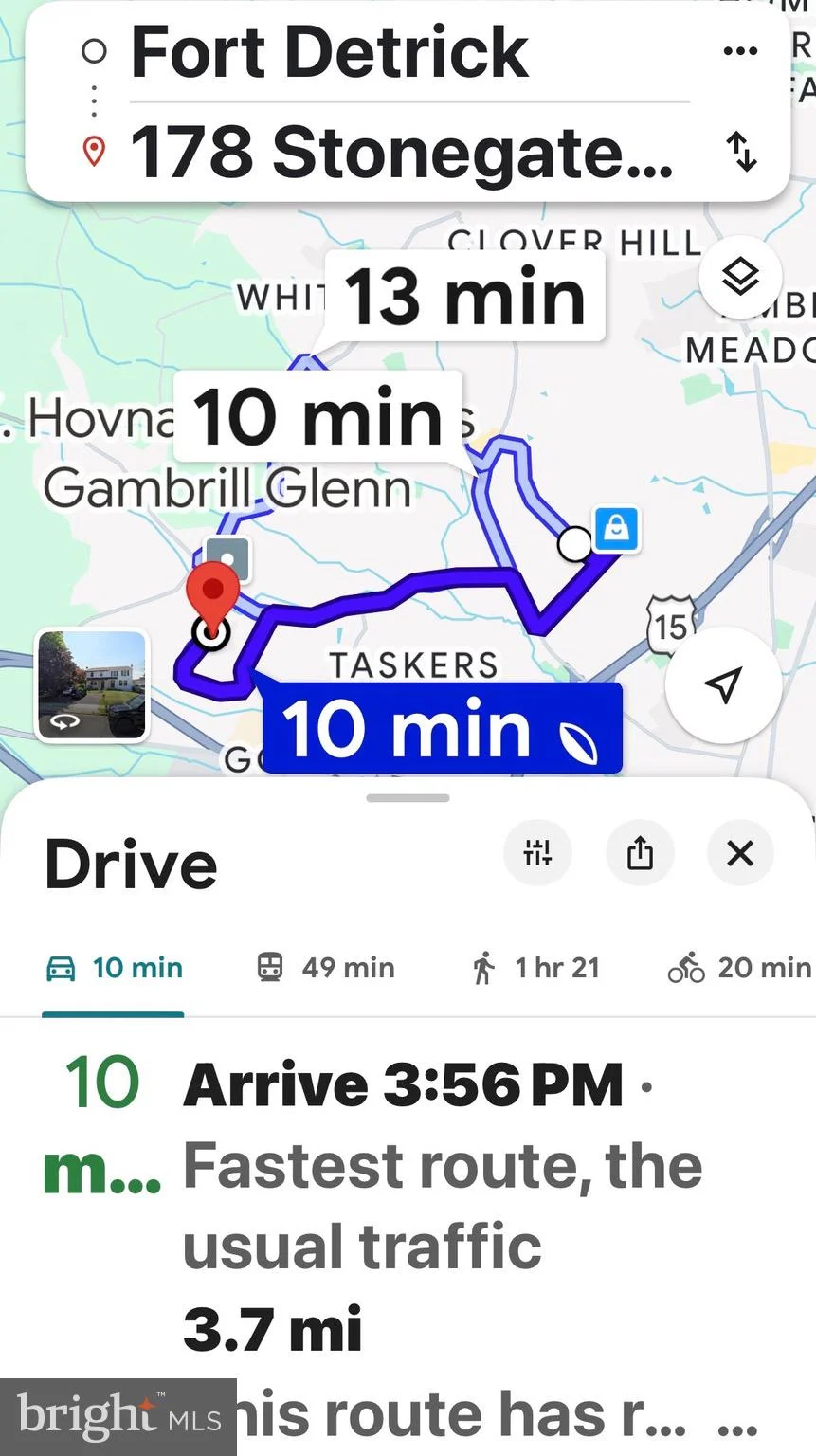The height and width of the screenshot is (1456, 816).
Task: Swap start and destination
Action: [x=741, y=152]
